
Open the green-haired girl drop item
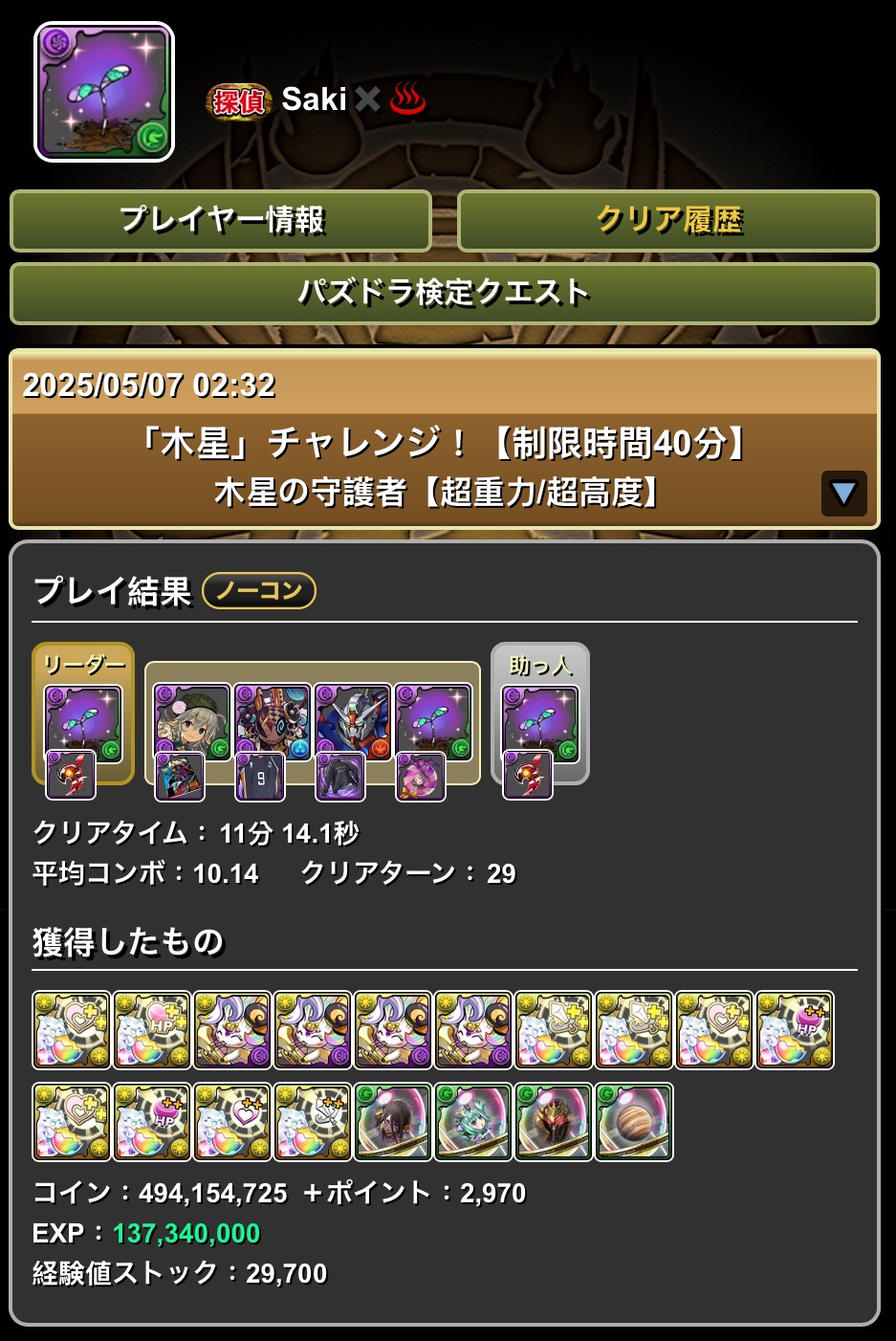tap(473, 1122)
